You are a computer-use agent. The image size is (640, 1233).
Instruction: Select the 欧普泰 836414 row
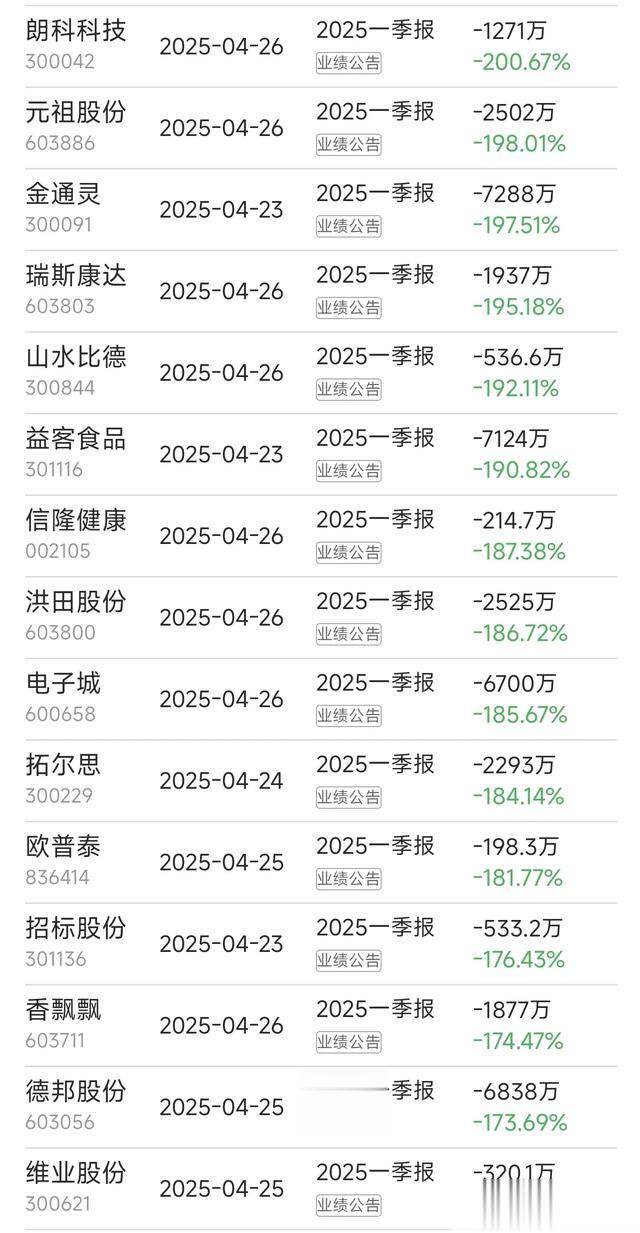tap(320, 863)
